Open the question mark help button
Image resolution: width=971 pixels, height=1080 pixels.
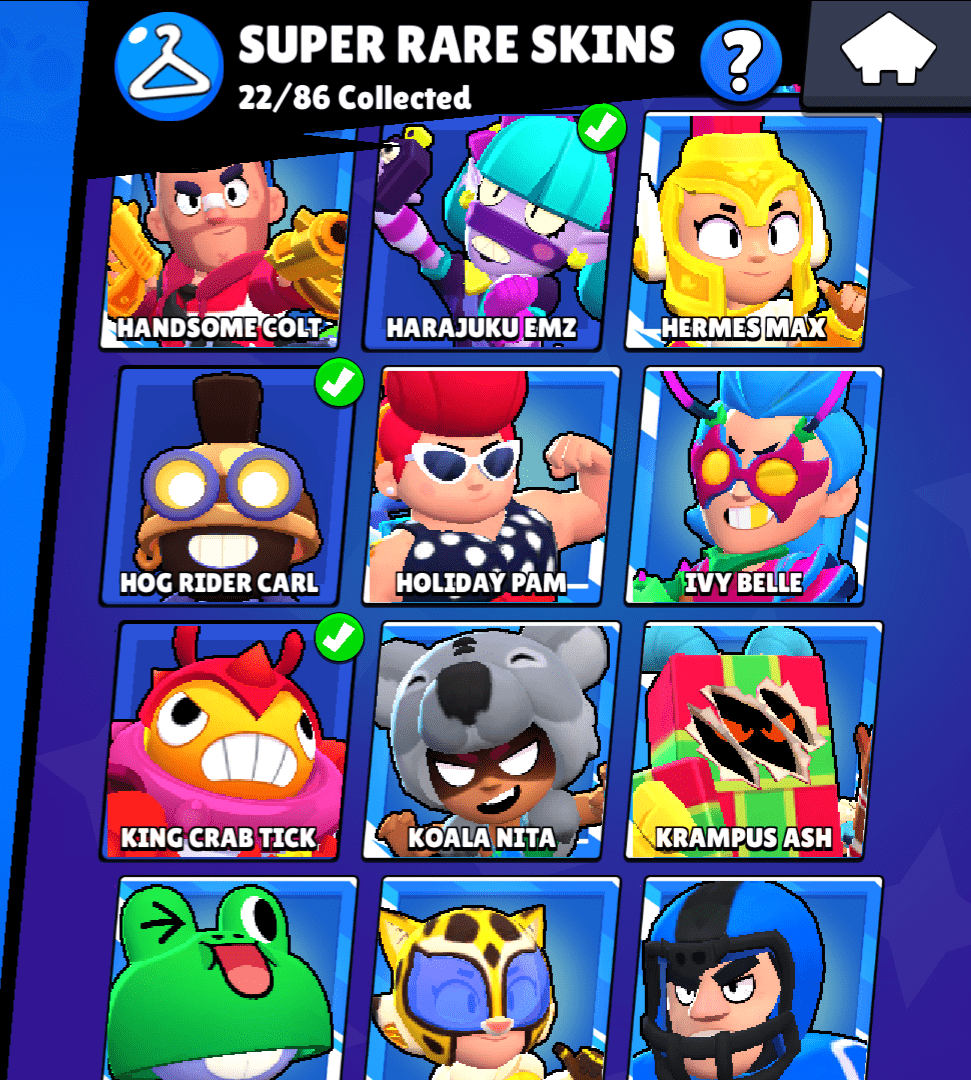point(739,63)
